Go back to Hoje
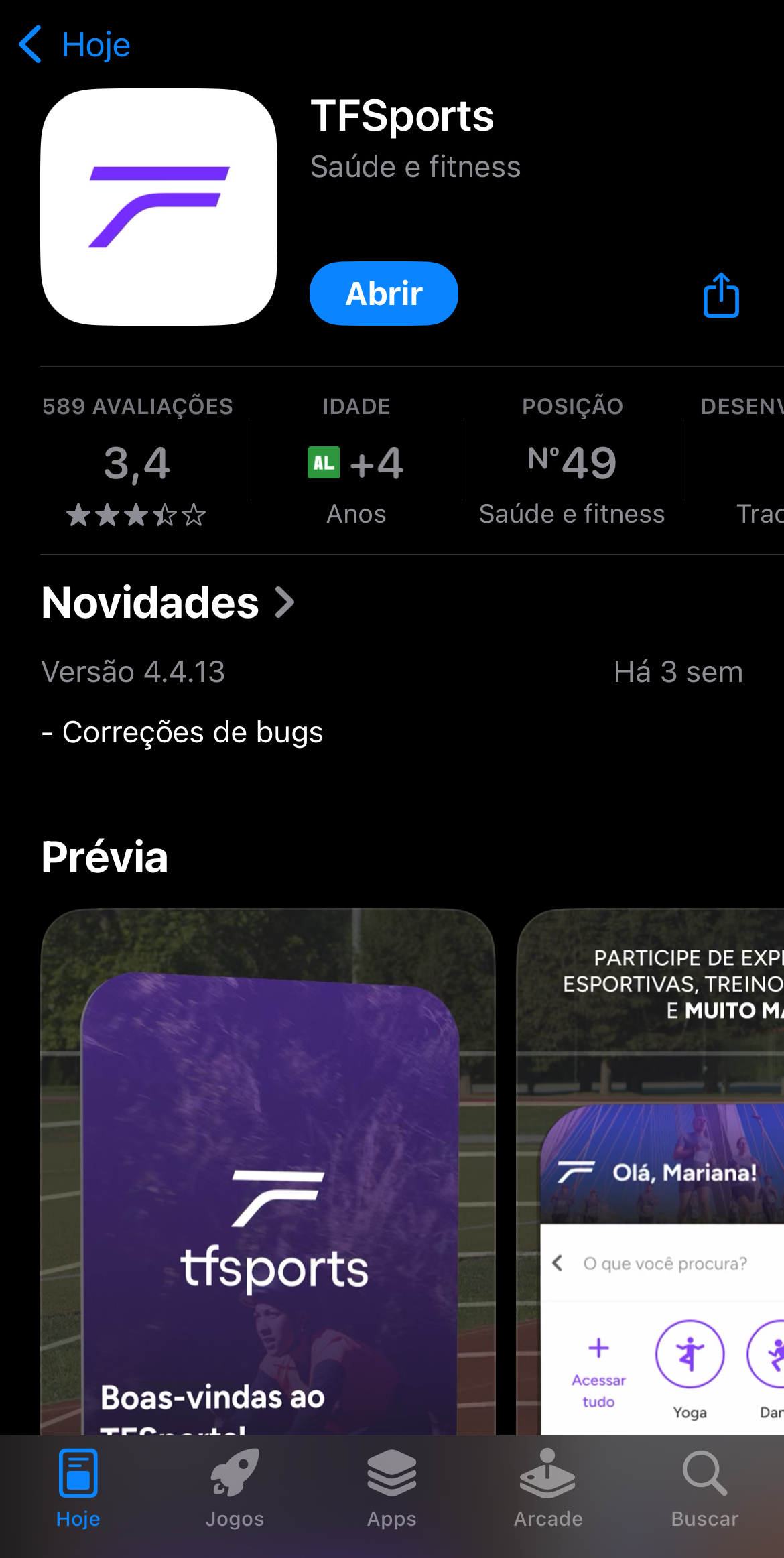The height and width of the screenshot is (1558, 784). pyautogui.click(x=75, y=45)
